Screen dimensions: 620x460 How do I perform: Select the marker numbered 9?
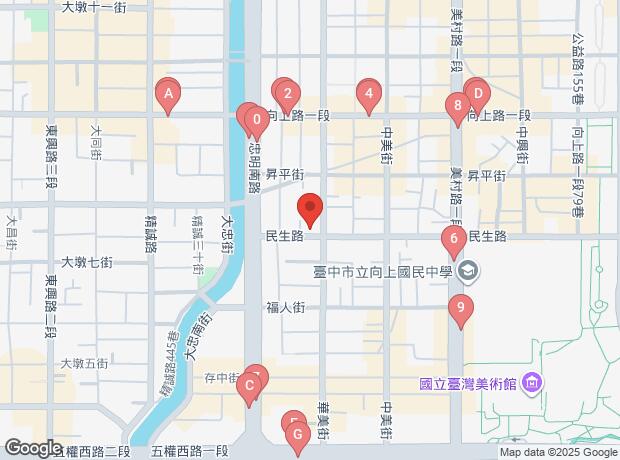tap(460, 309)
